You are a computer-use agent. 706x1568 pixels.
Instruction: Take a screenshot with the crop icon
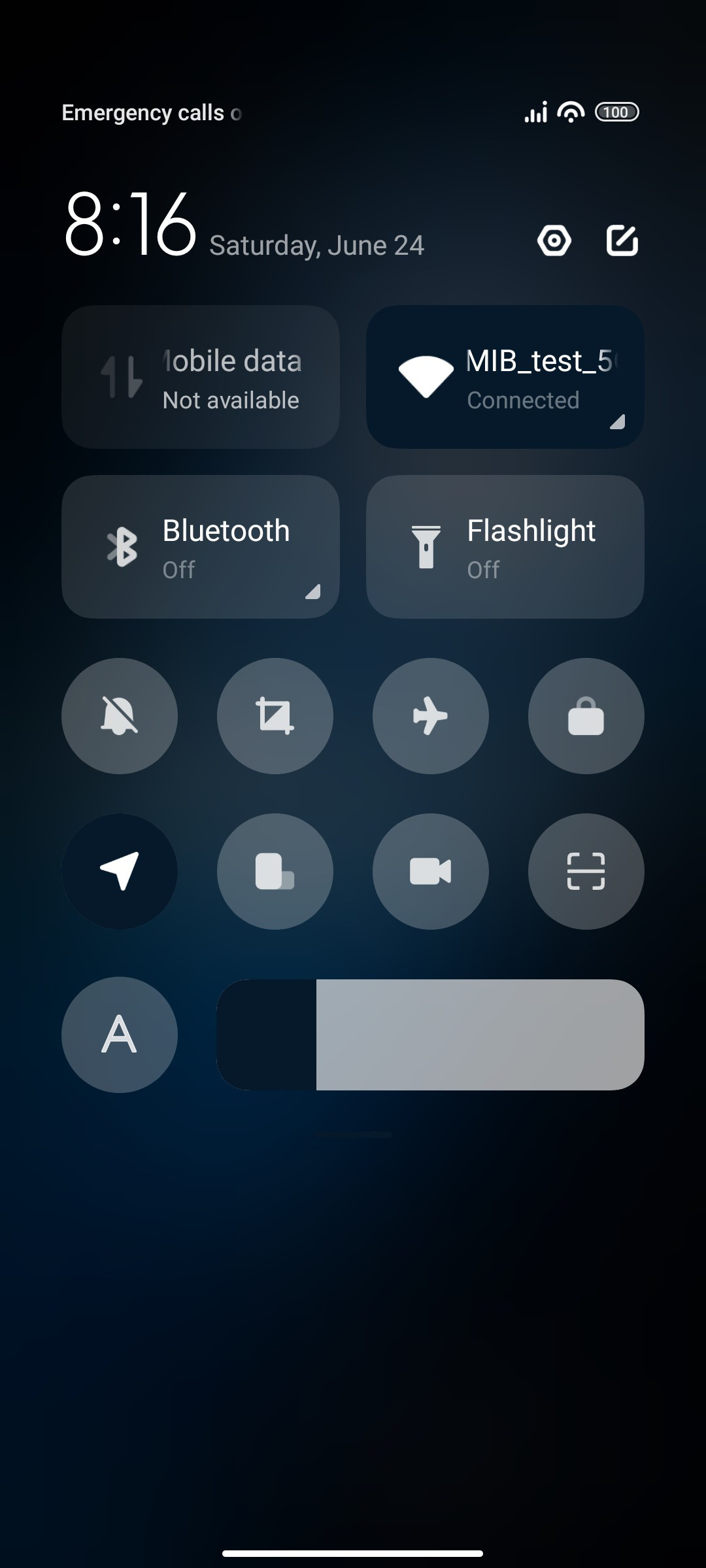pyautogui.click(x=275, y=716)
